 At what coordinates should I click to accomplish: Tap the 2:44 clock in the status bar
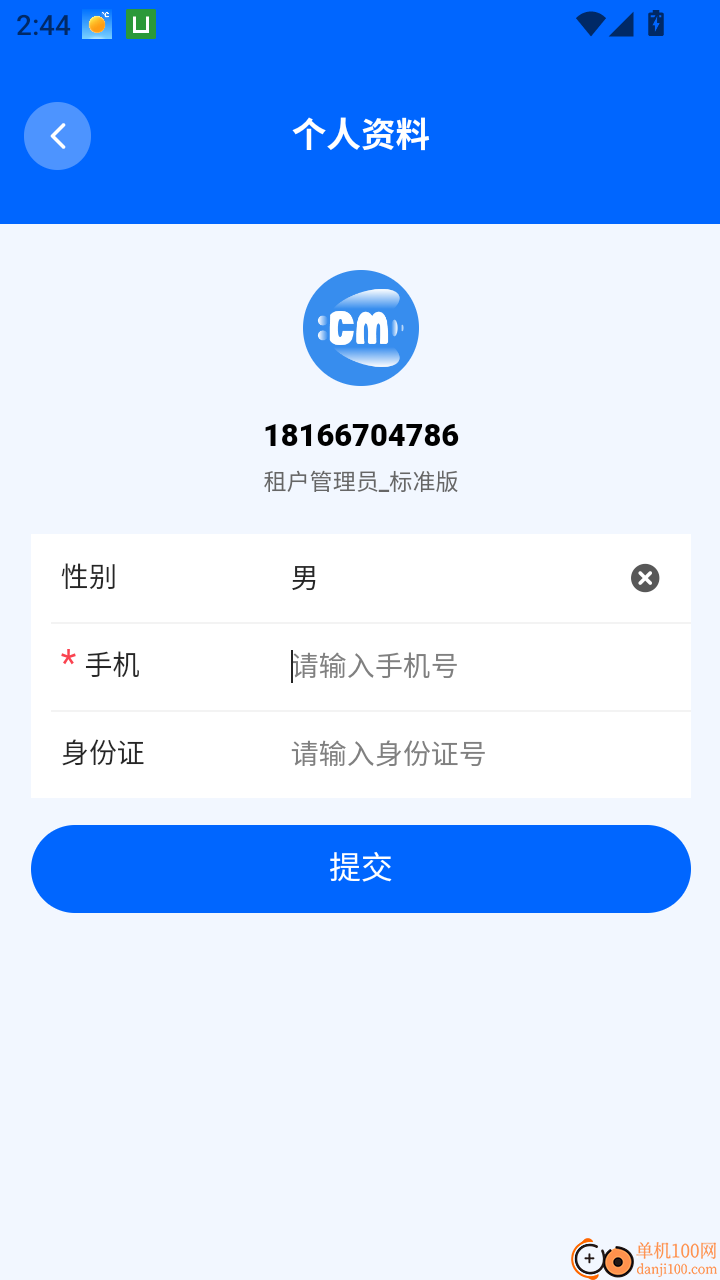point(42,24)
